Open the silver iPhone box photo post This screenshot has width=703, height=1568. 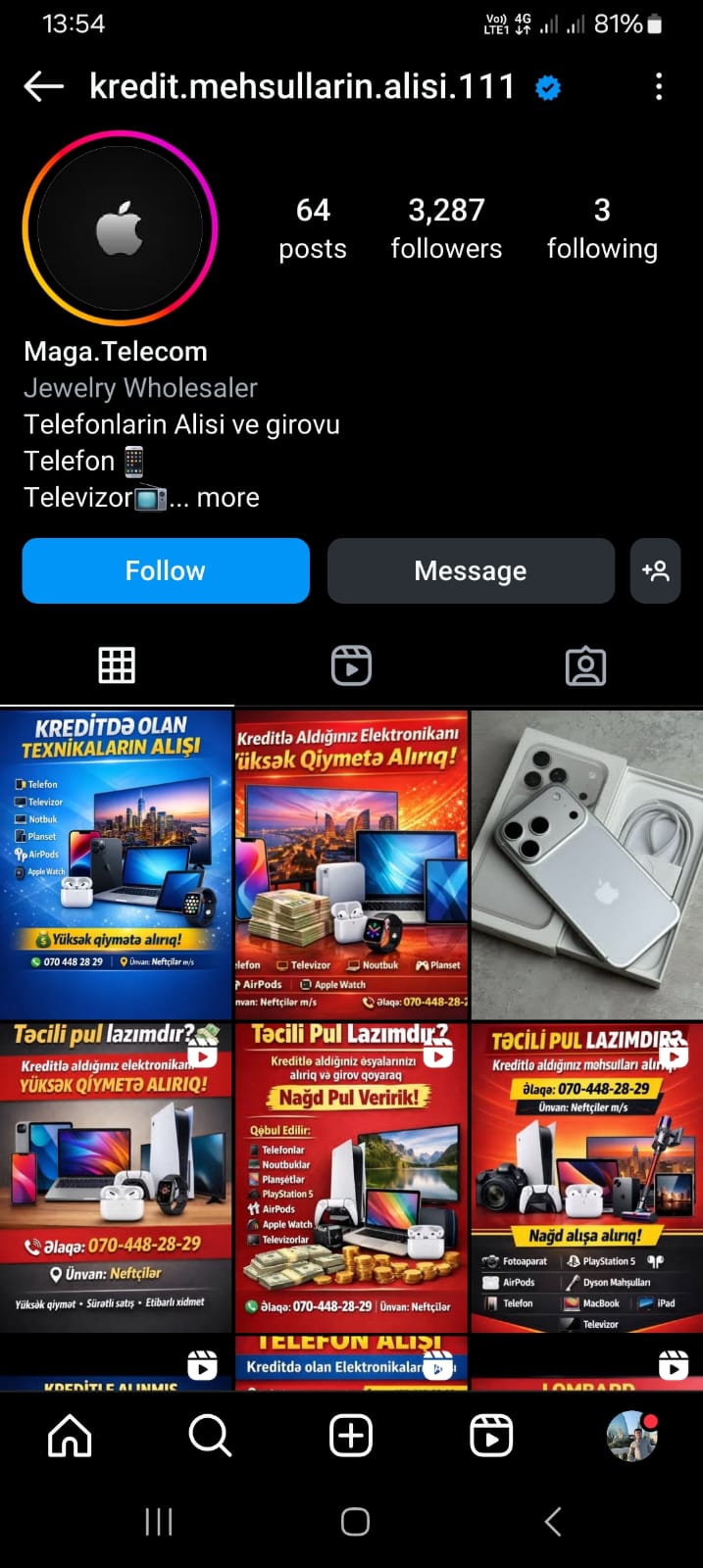586,862
